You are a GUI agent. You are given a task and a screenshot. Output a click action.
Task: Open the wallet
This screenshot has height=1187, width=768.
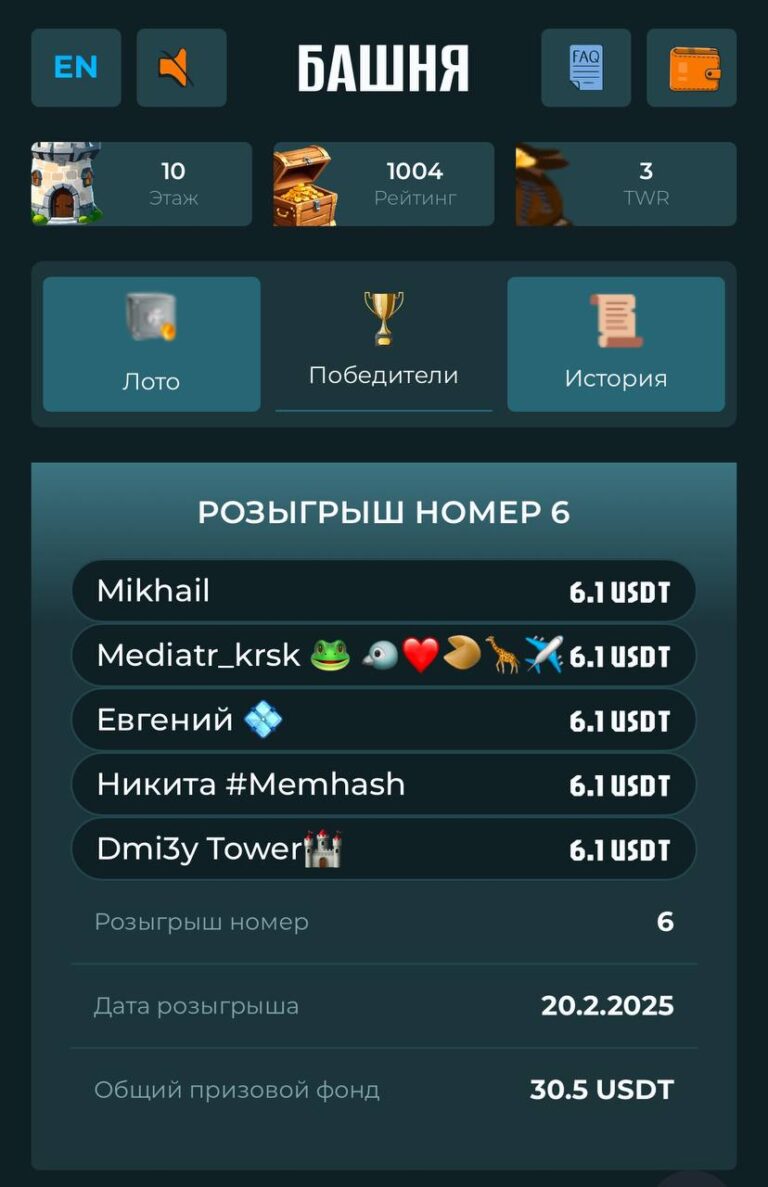pos(692,68)
